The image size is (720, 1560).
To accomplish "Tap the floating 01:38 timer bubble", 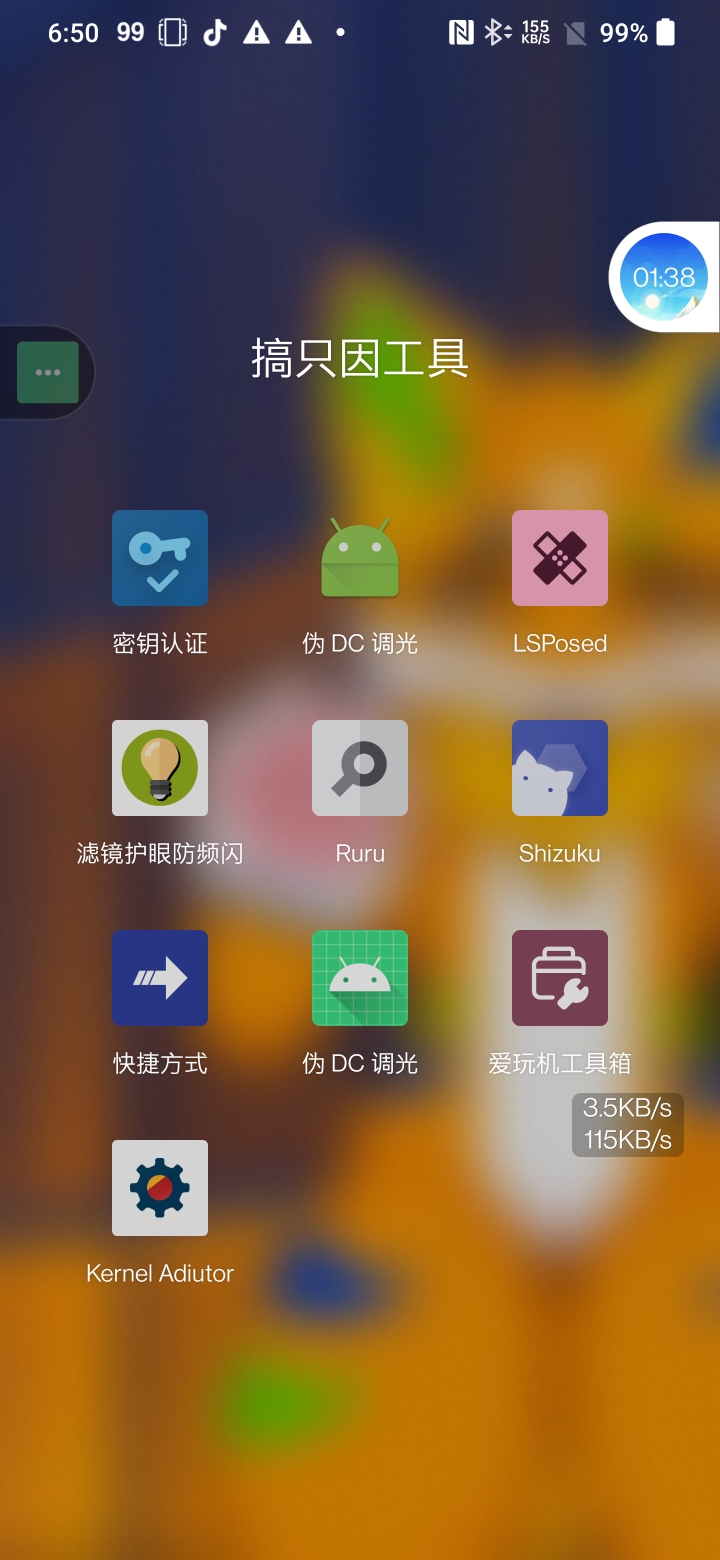I will point(664,277).
